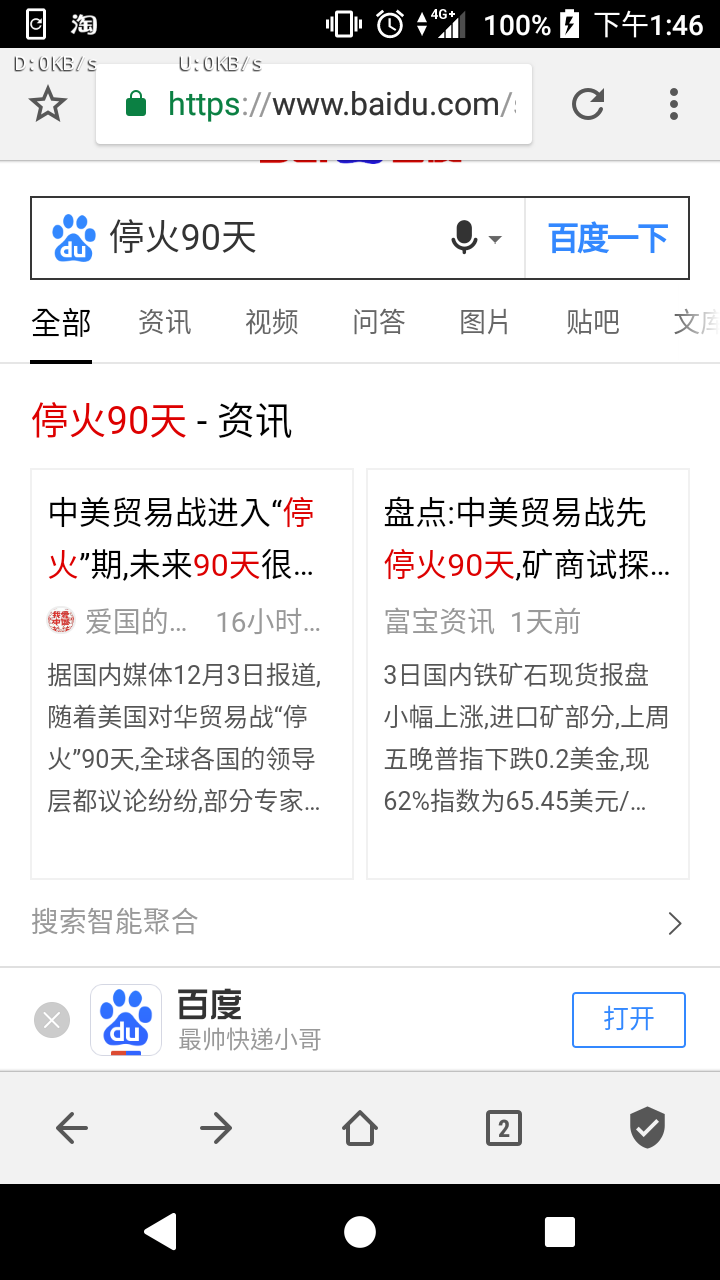Go to the browser home page
The height and width of the screenshot is (1280, 720).
tap(360, 1129)
